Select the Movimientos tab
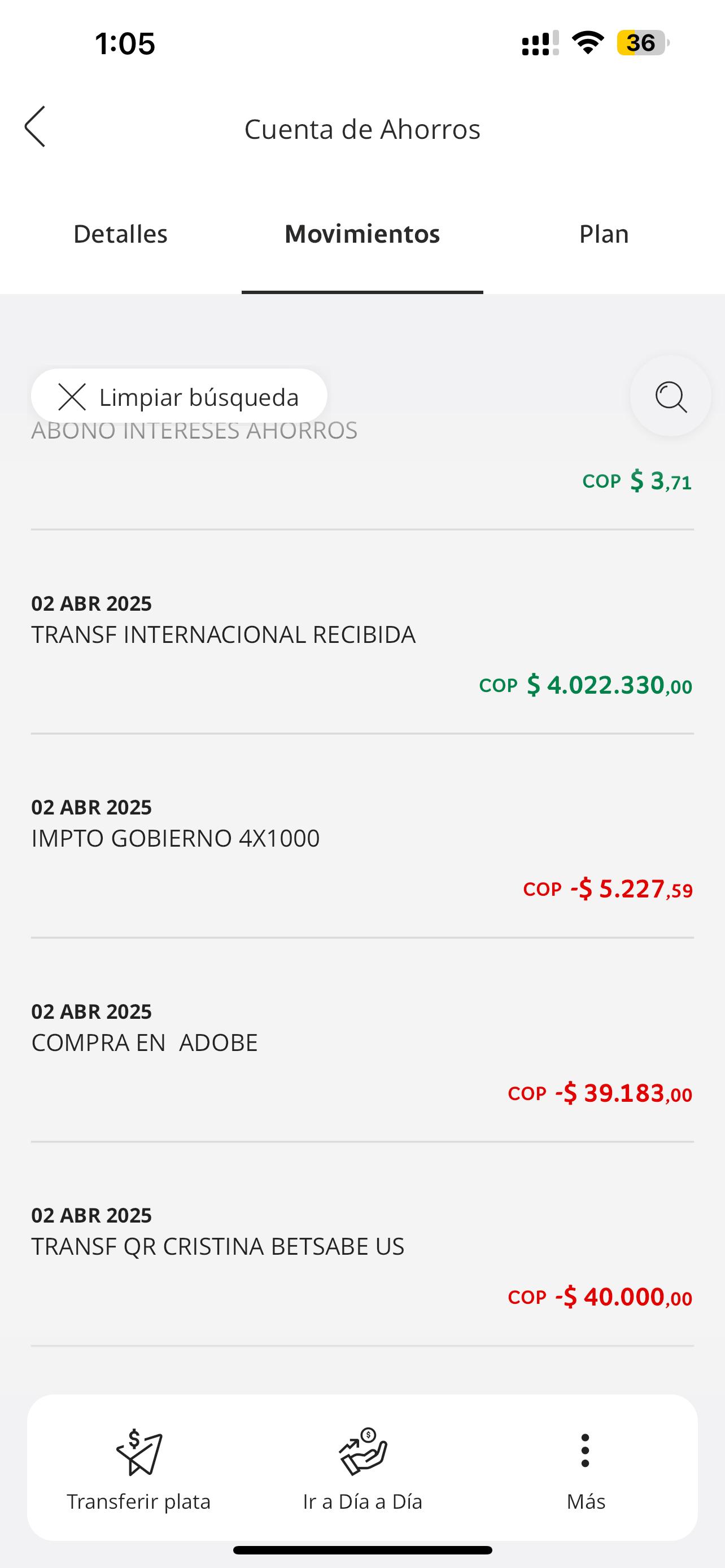725x1568 pixels. point(362,234)
